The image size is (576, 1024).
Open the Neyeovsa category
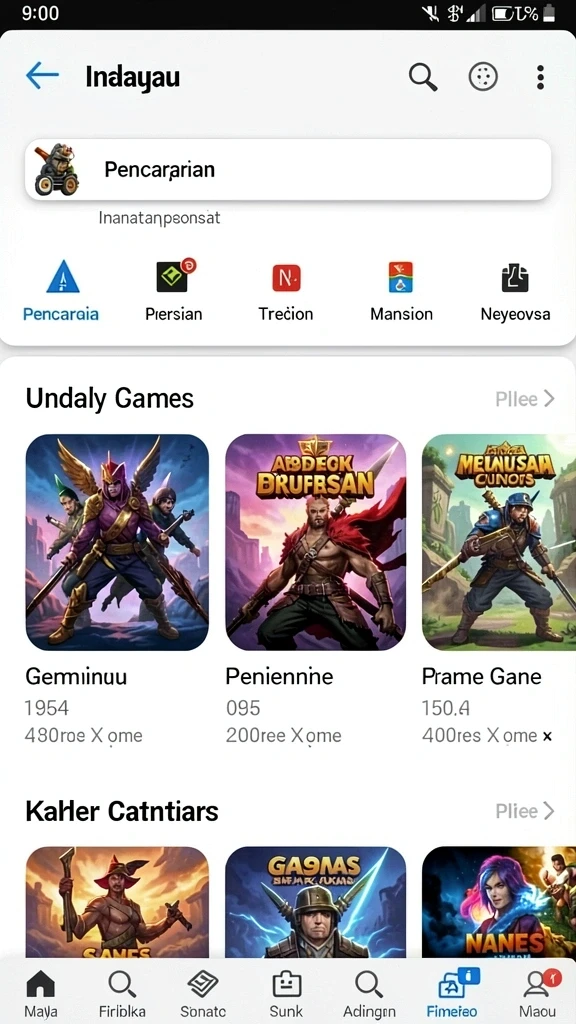click(515, 291)
